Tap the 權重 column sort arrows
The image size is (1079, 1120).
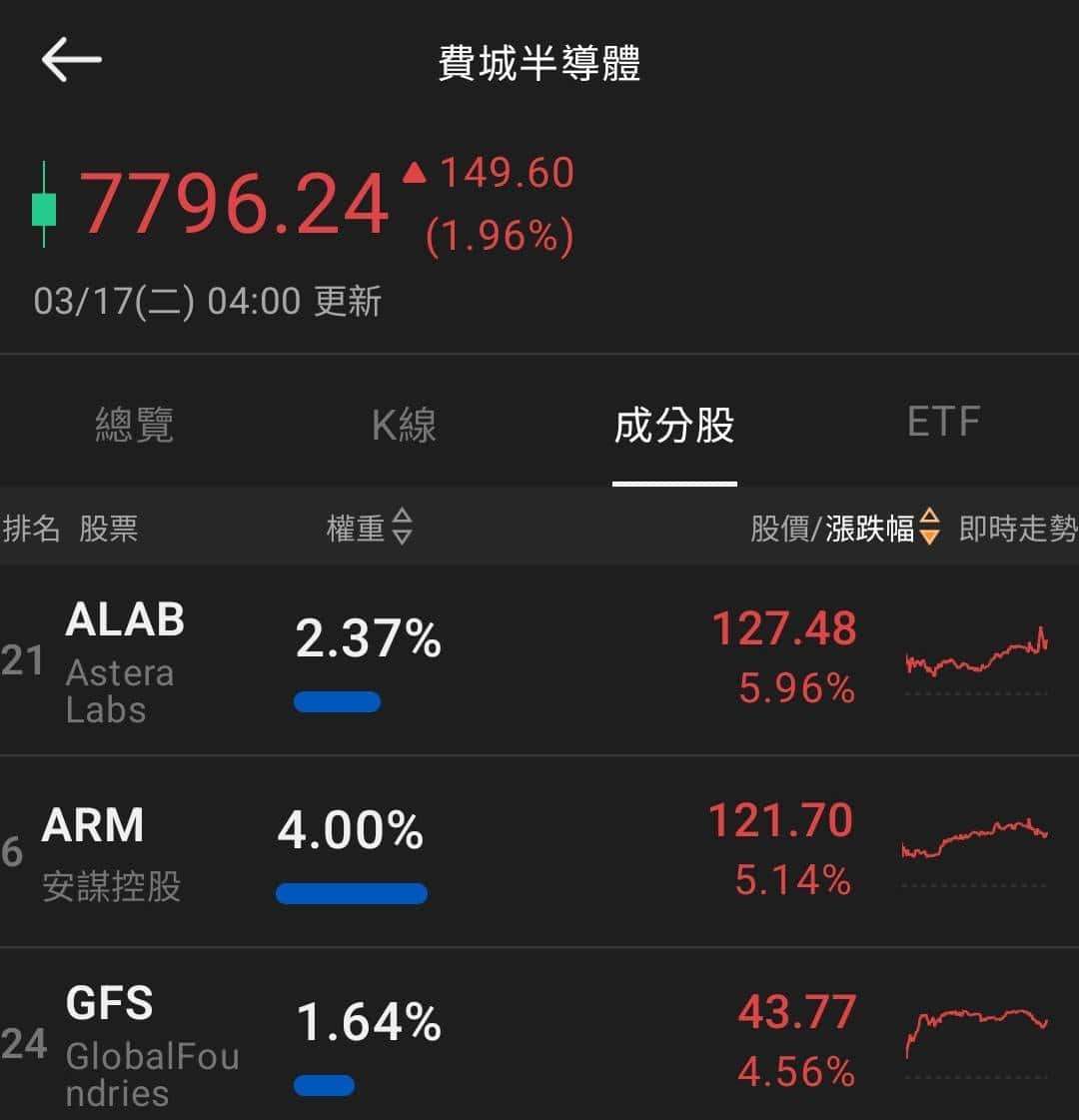click(403, 530)
